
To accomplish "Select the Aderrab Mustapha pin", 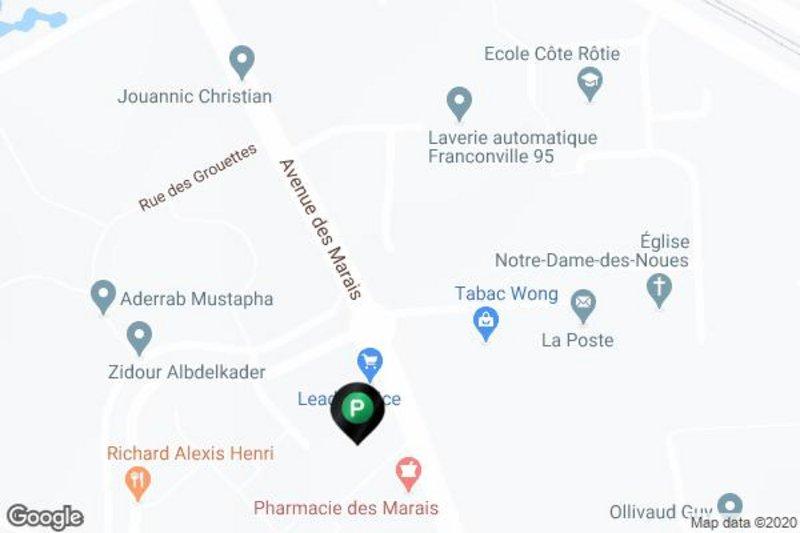I will pyautogui.click(x=102, y=295).
